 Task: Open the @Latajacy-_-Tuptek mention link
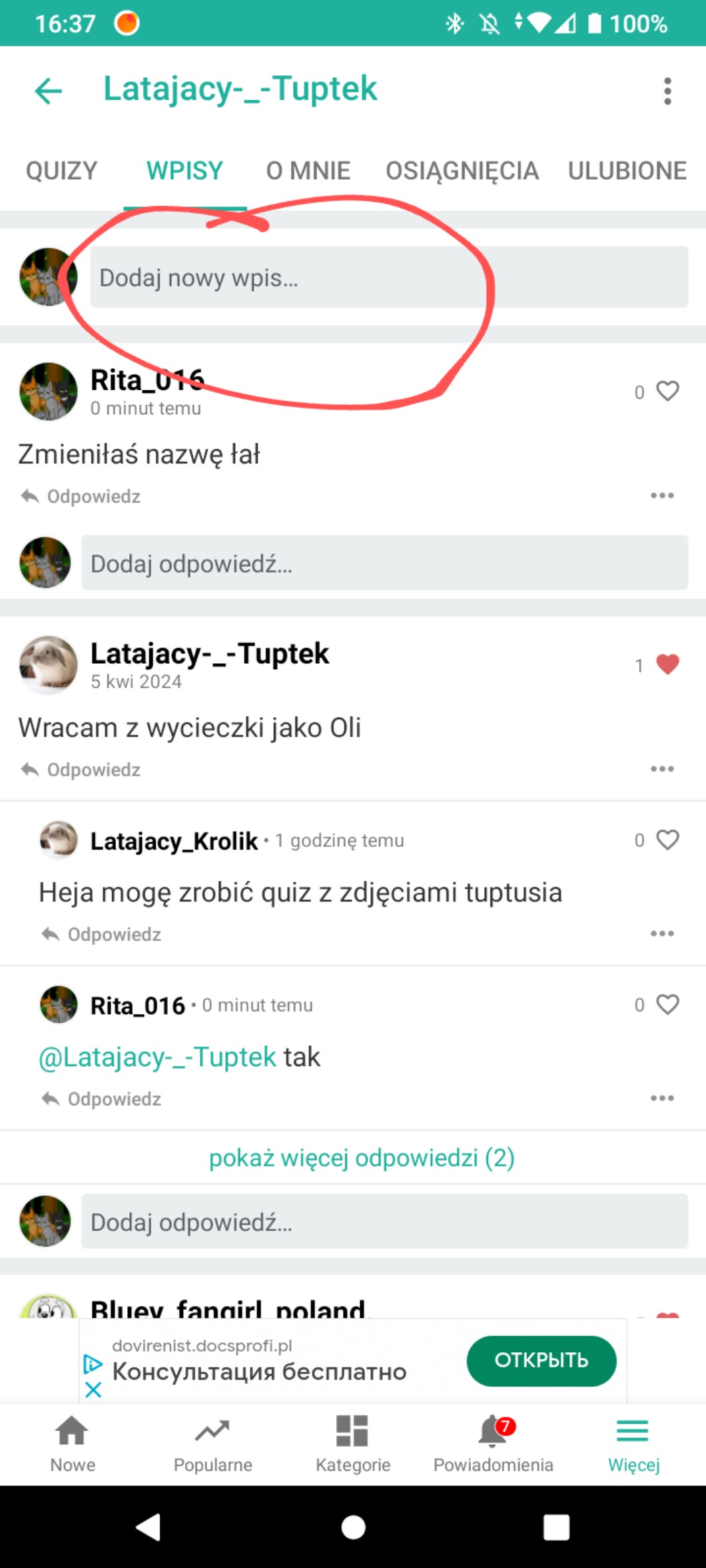pyautogui.click(x=157, y=1057)
